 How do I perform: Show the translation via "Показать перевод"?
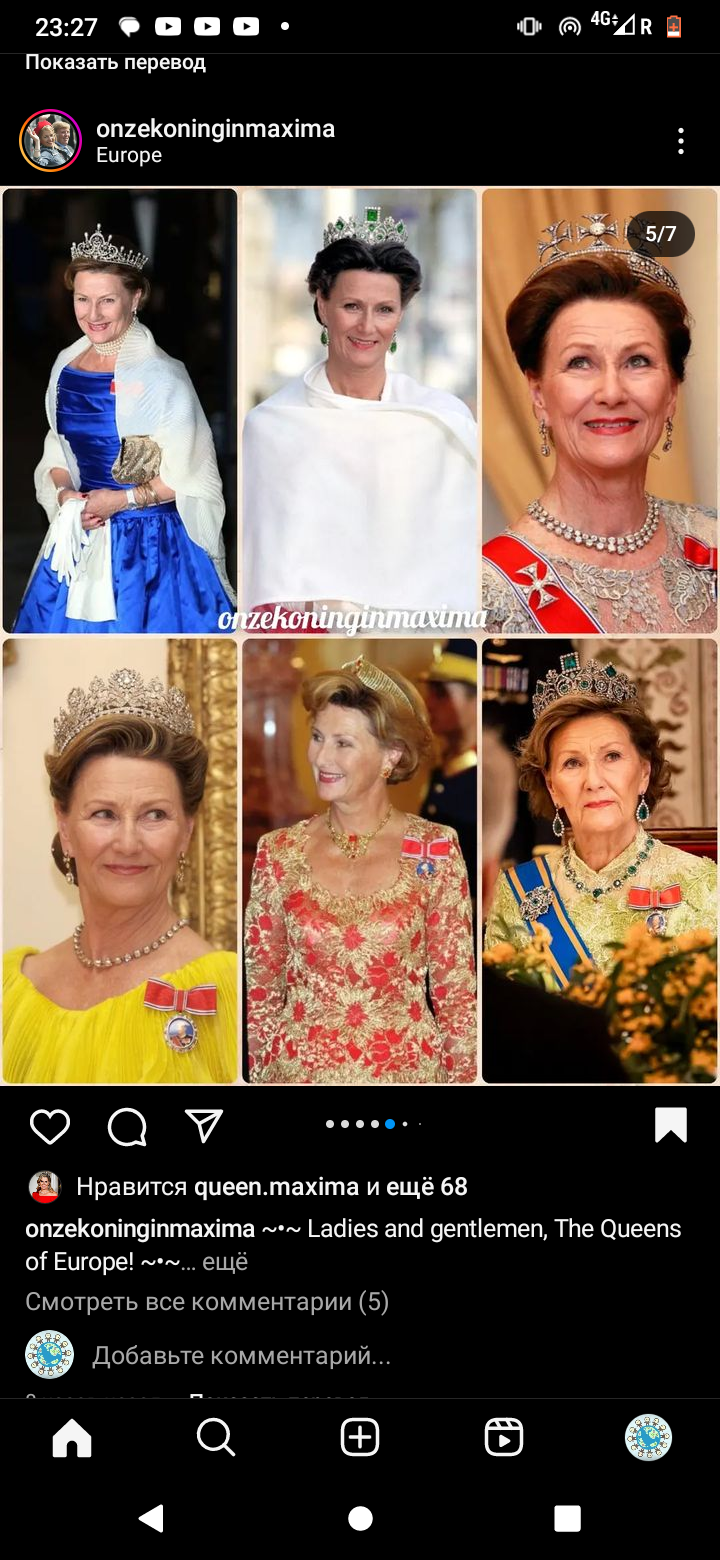tap(115, 62)
